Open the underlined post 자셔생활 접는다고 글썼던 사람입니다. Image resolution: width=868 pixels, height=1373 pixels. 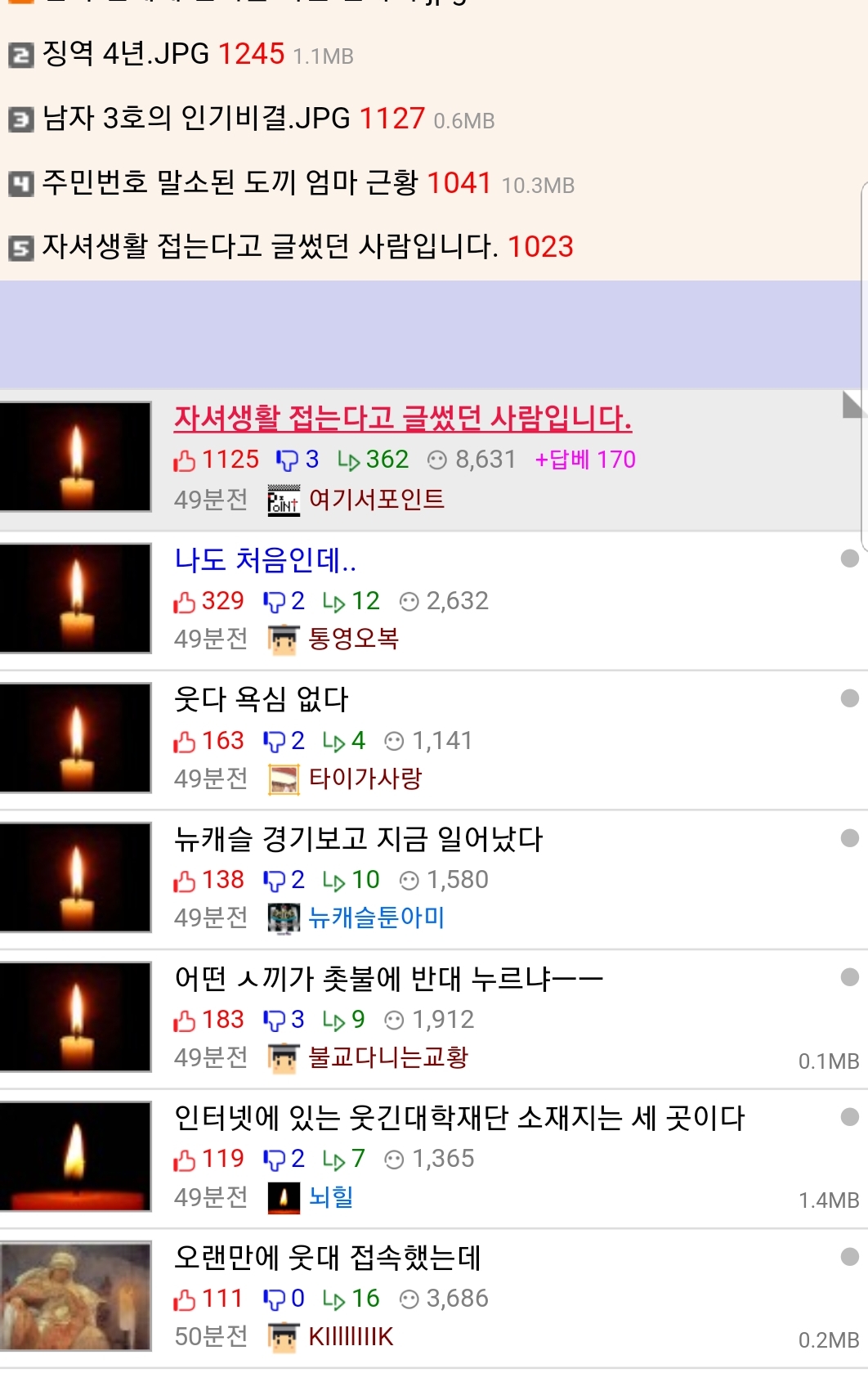click(x=402, y=419)
